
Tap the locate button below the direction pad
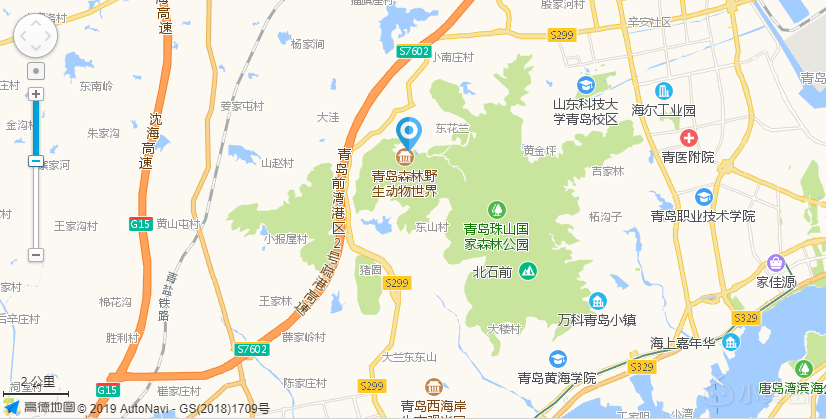point(36,71)
